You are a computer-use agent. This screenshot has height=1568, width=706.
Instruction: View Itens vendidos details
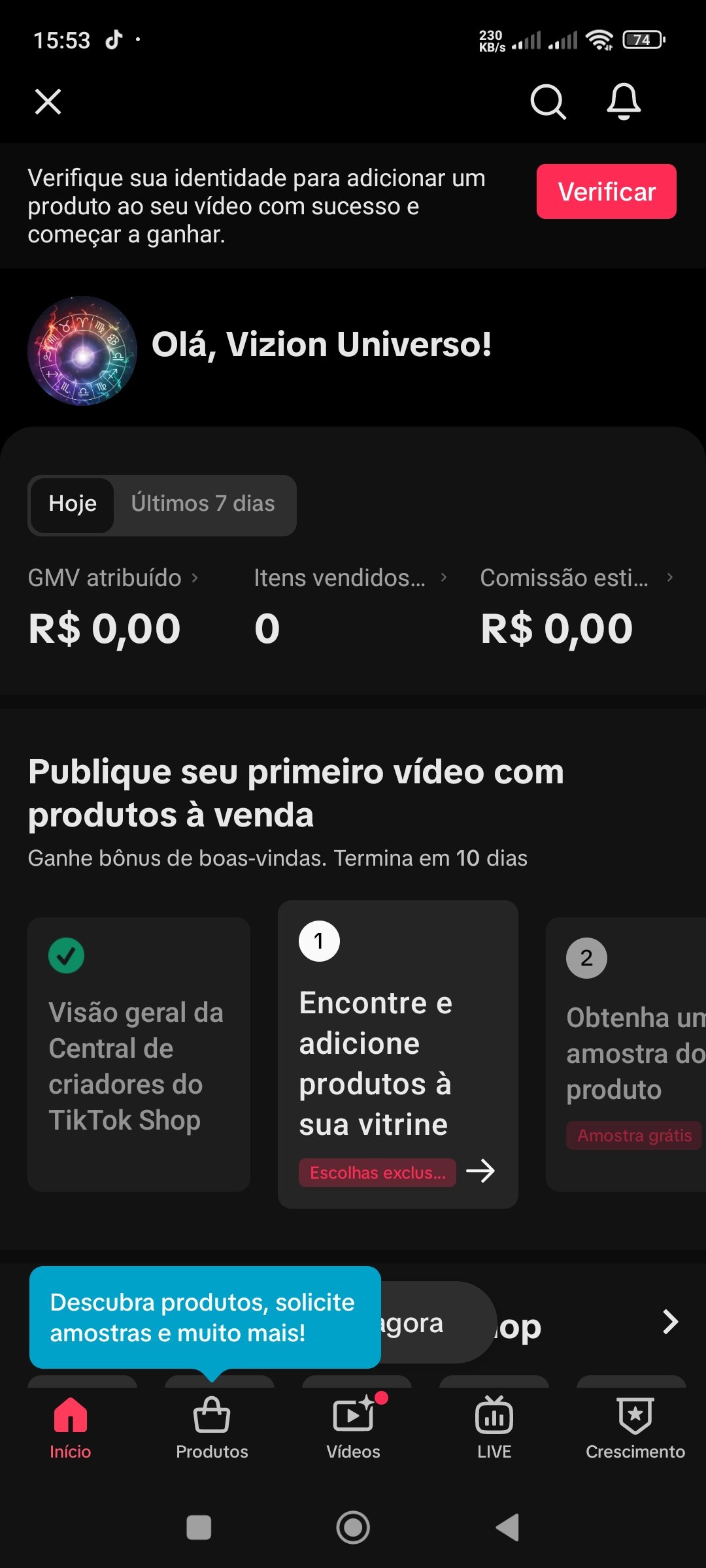pos(350,578)
